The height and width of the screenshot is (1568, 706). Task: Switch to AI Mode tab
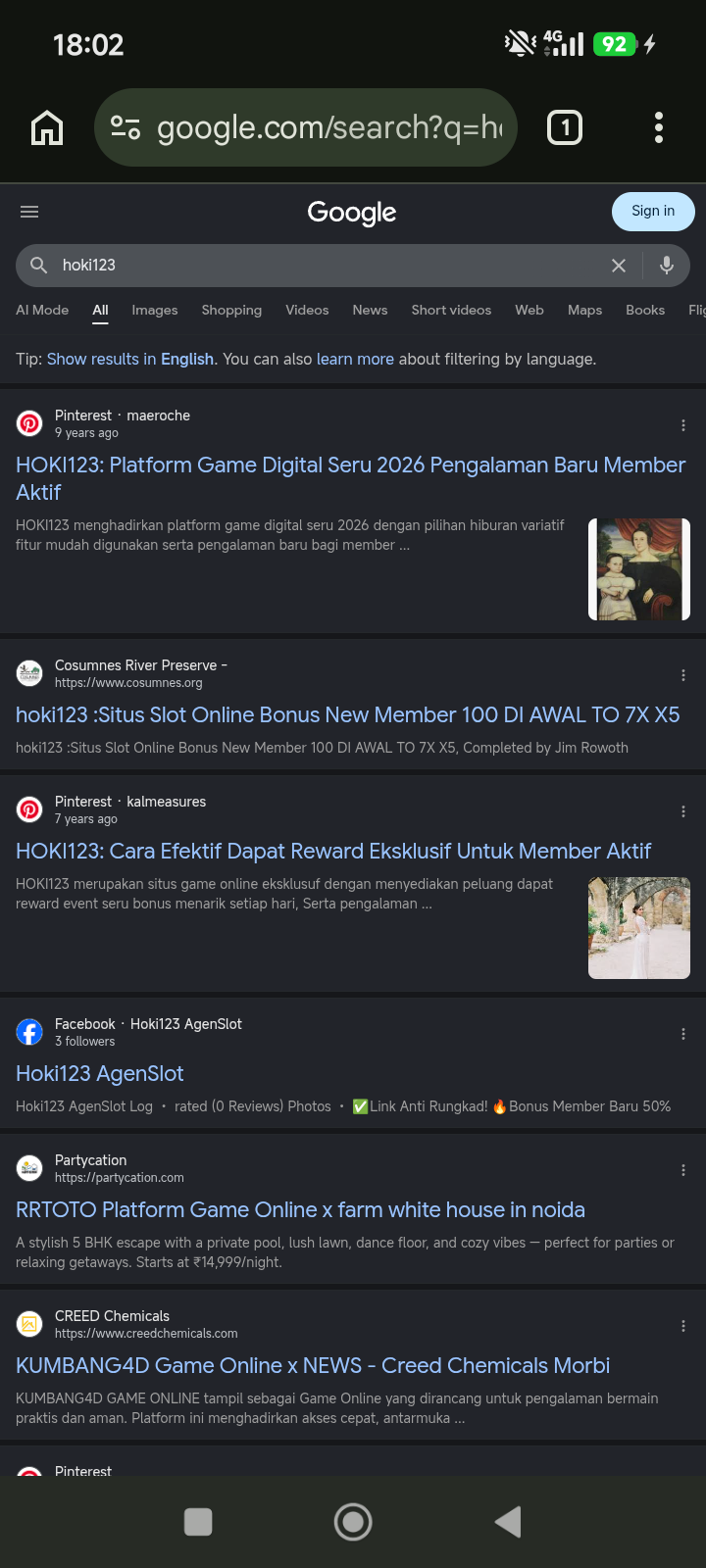(x=42, y=310)
